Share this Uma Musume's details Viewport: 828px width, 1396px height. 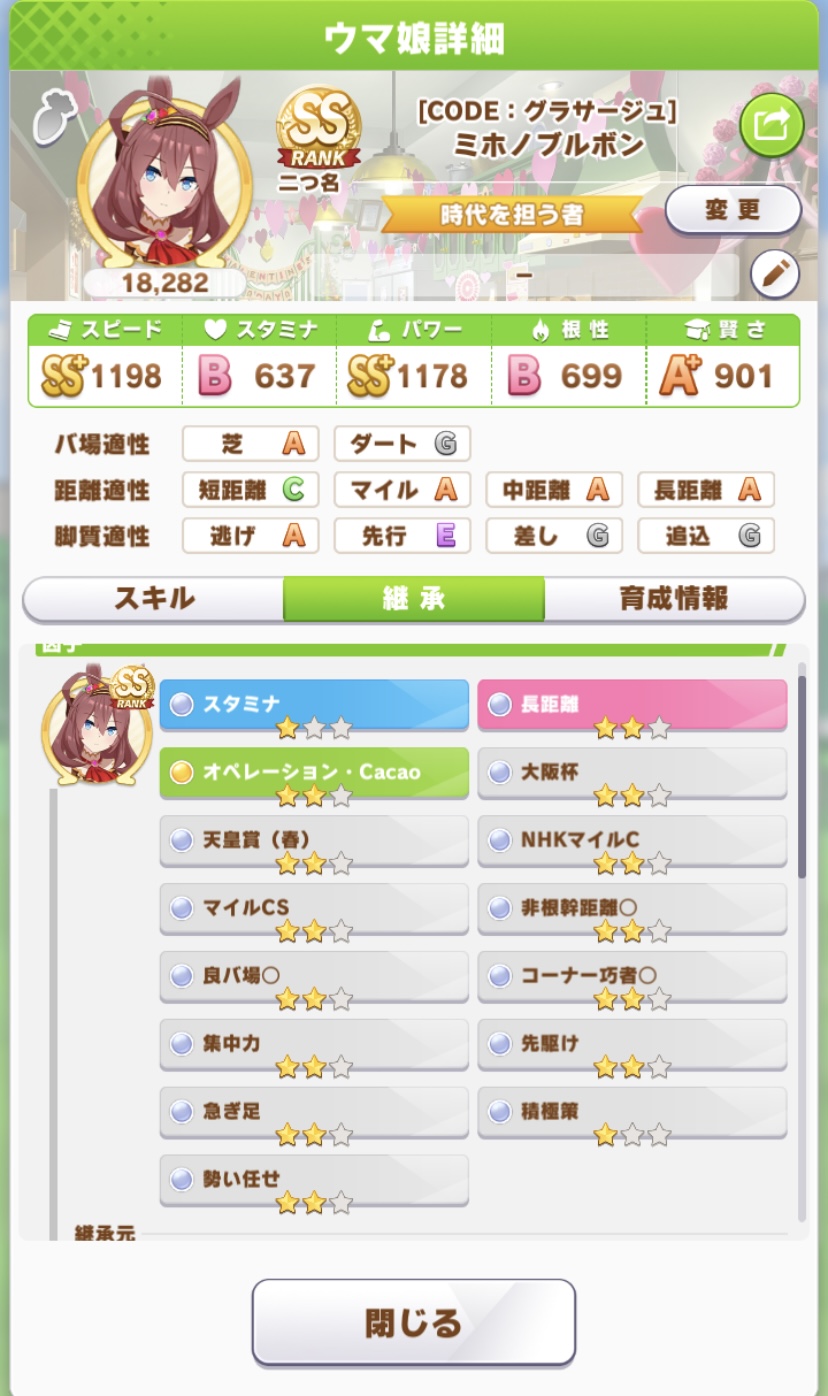pos(771,125)
